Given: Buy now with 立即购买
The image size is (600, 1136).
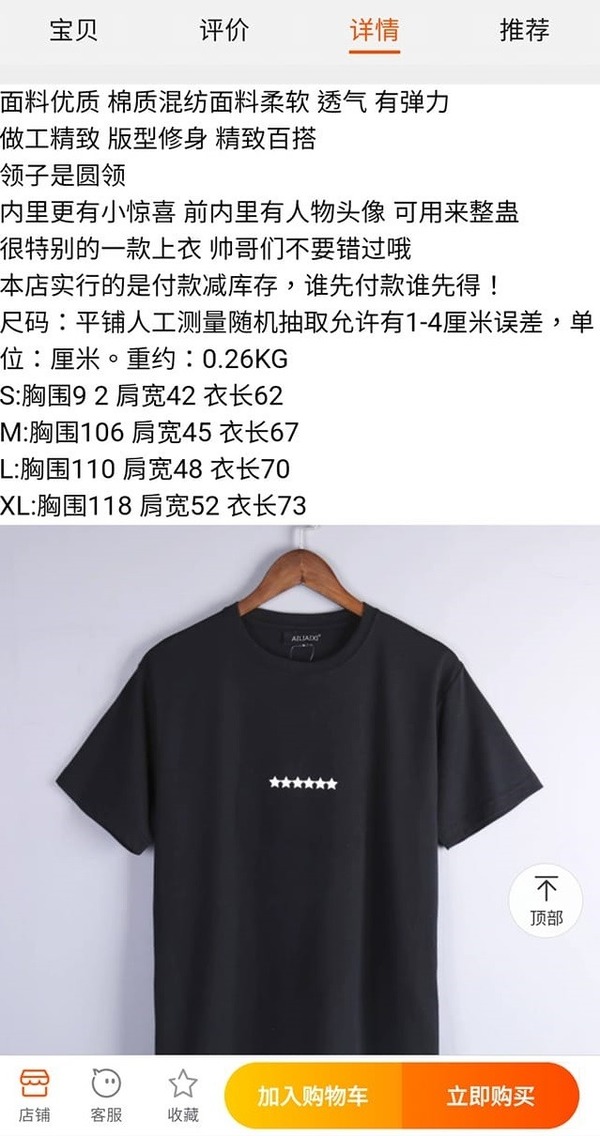Looking at the screenshot, I should pos(490,1095).
